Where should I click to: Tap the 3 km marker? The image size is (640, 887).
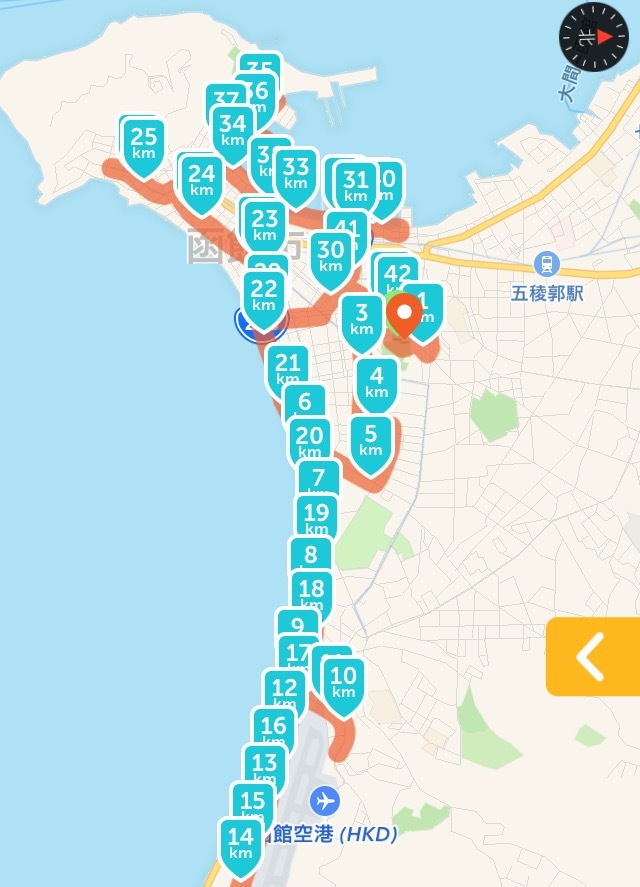[x=361, y=319]
